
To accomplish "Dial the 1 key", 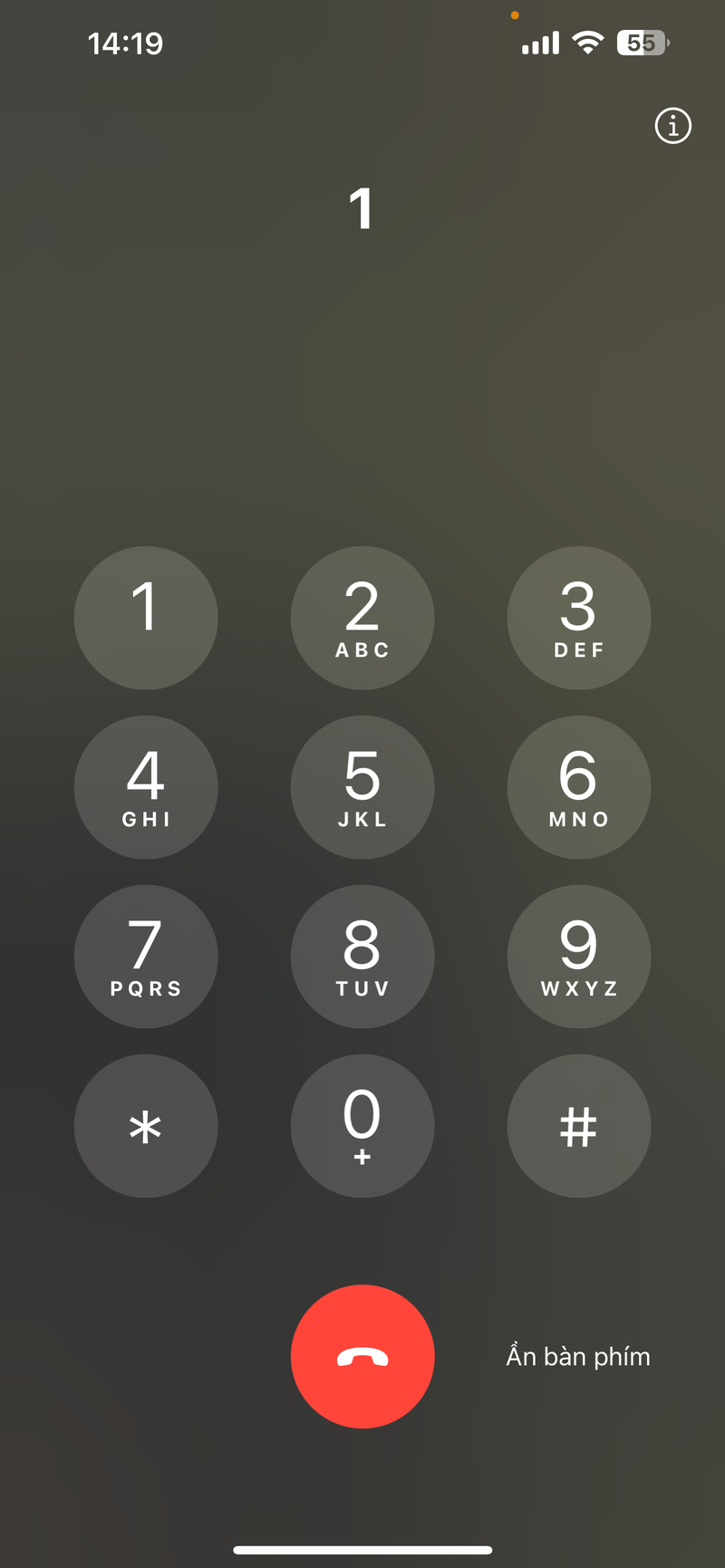I will point(146,618).
